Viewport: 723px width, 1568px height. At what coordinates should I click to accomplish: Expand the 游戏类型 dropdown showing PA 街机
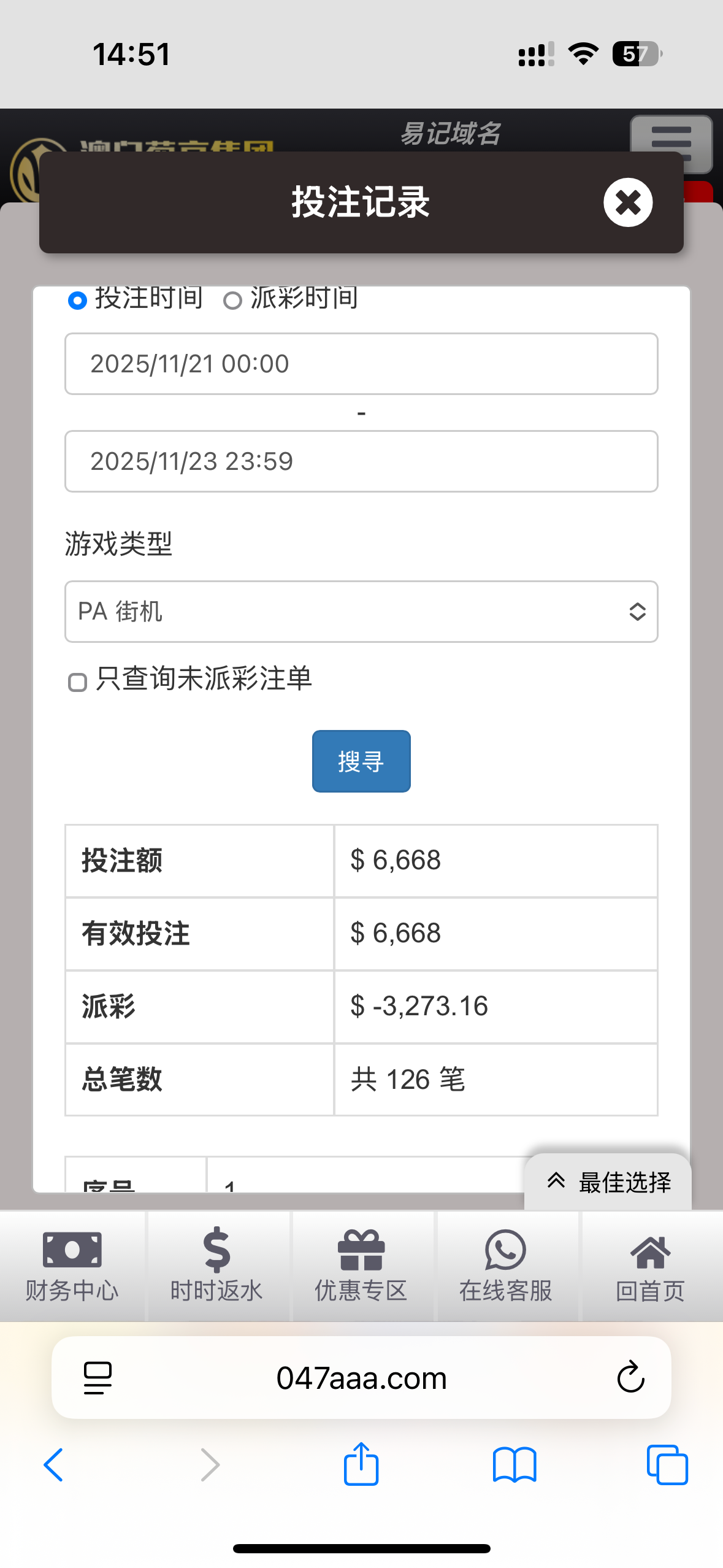[361, 612]
